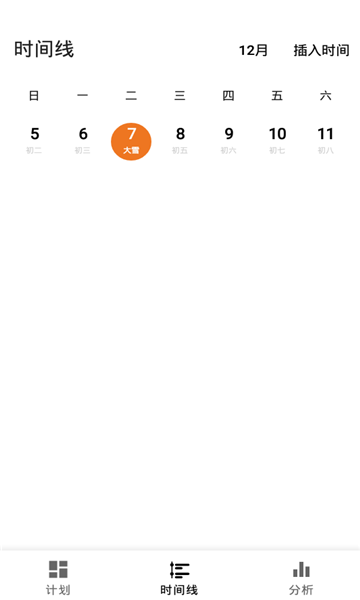
Task: Select date 8 (初五)
Action: click(x=180, y=141)
